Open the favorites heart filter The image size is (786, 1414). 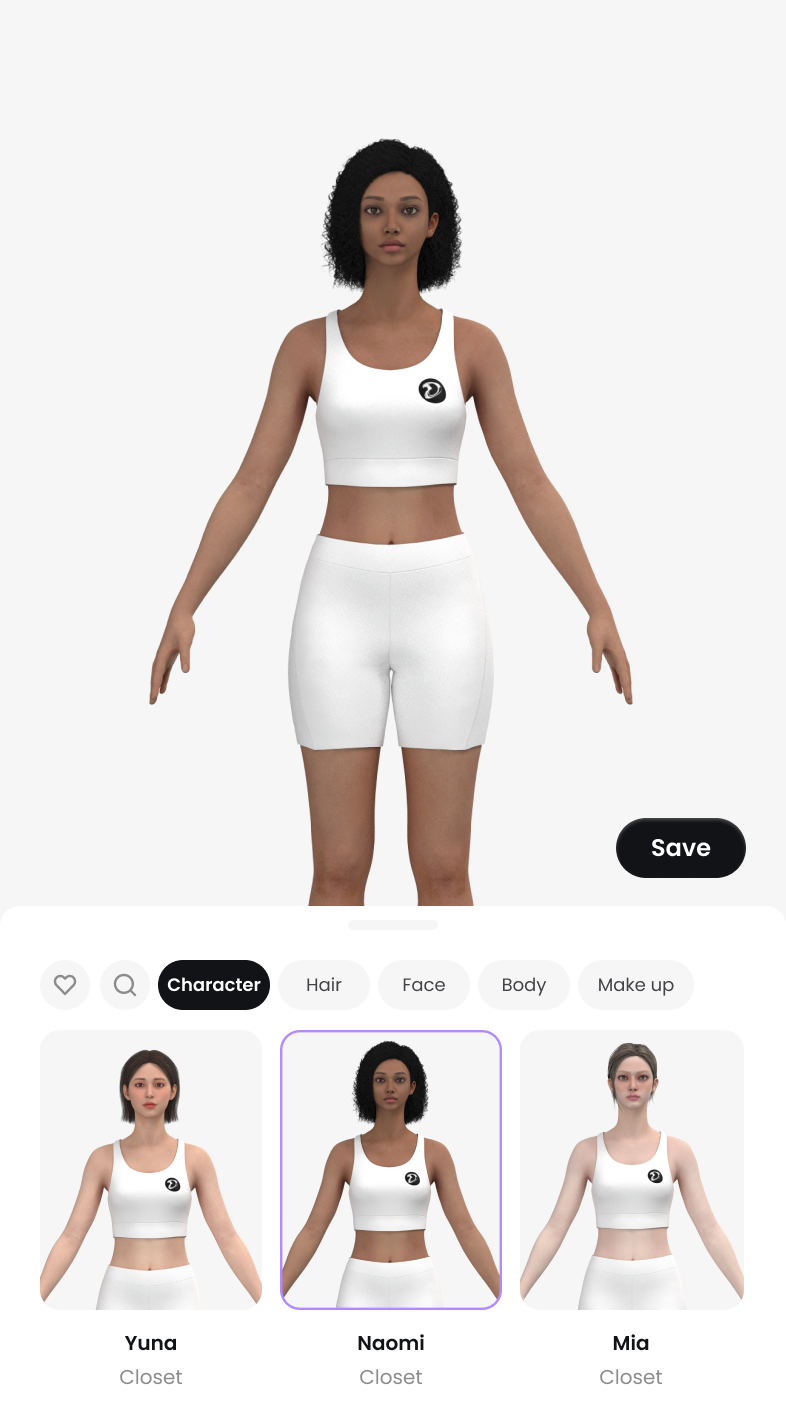click(x=65, y=985)
